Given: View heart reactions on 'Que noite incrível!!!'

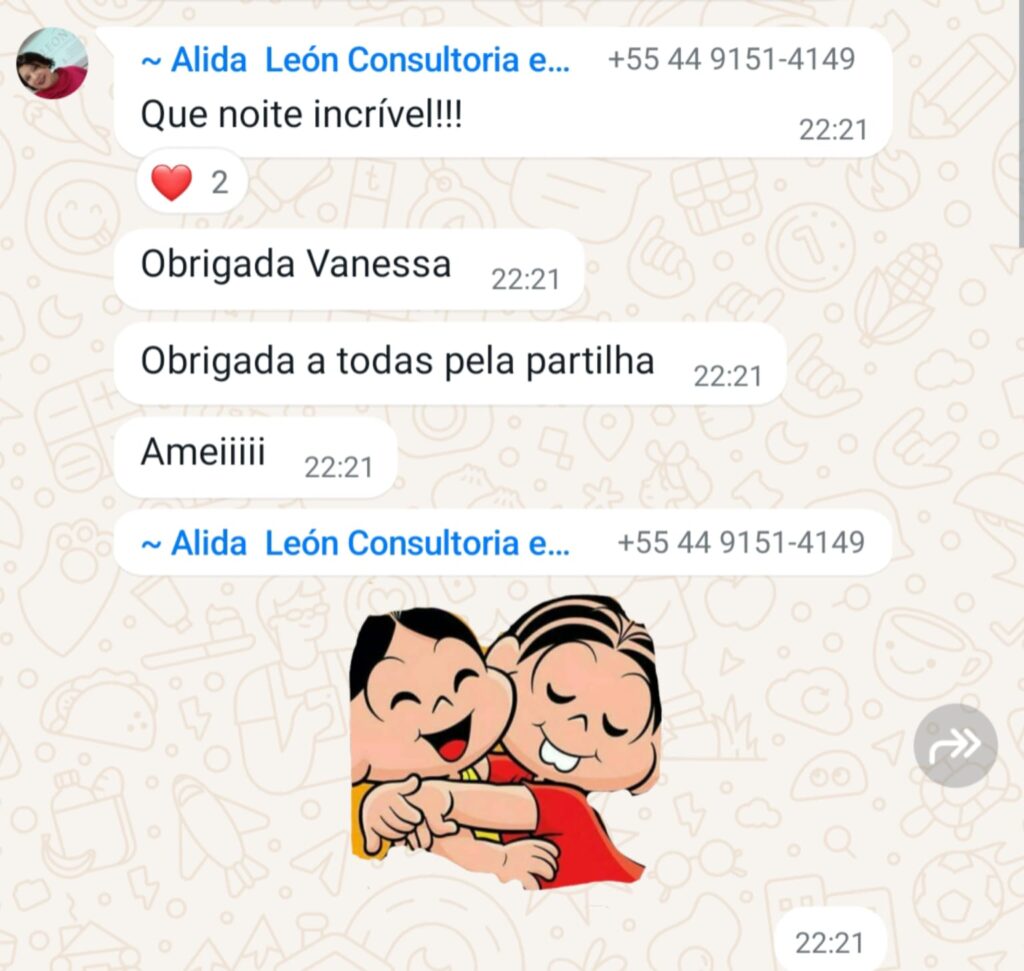Looking at the screenshot, I should click(190, 182).
